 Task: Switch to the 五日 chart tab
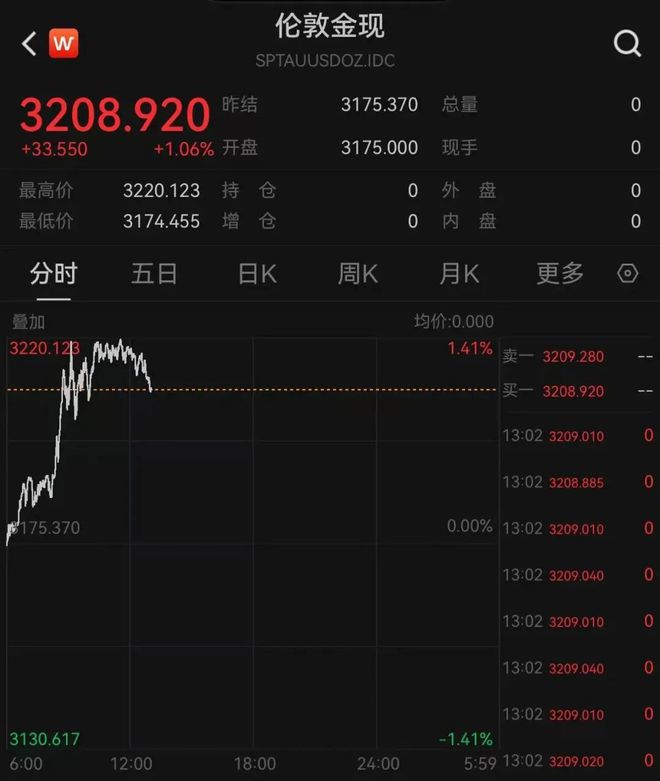154,273
